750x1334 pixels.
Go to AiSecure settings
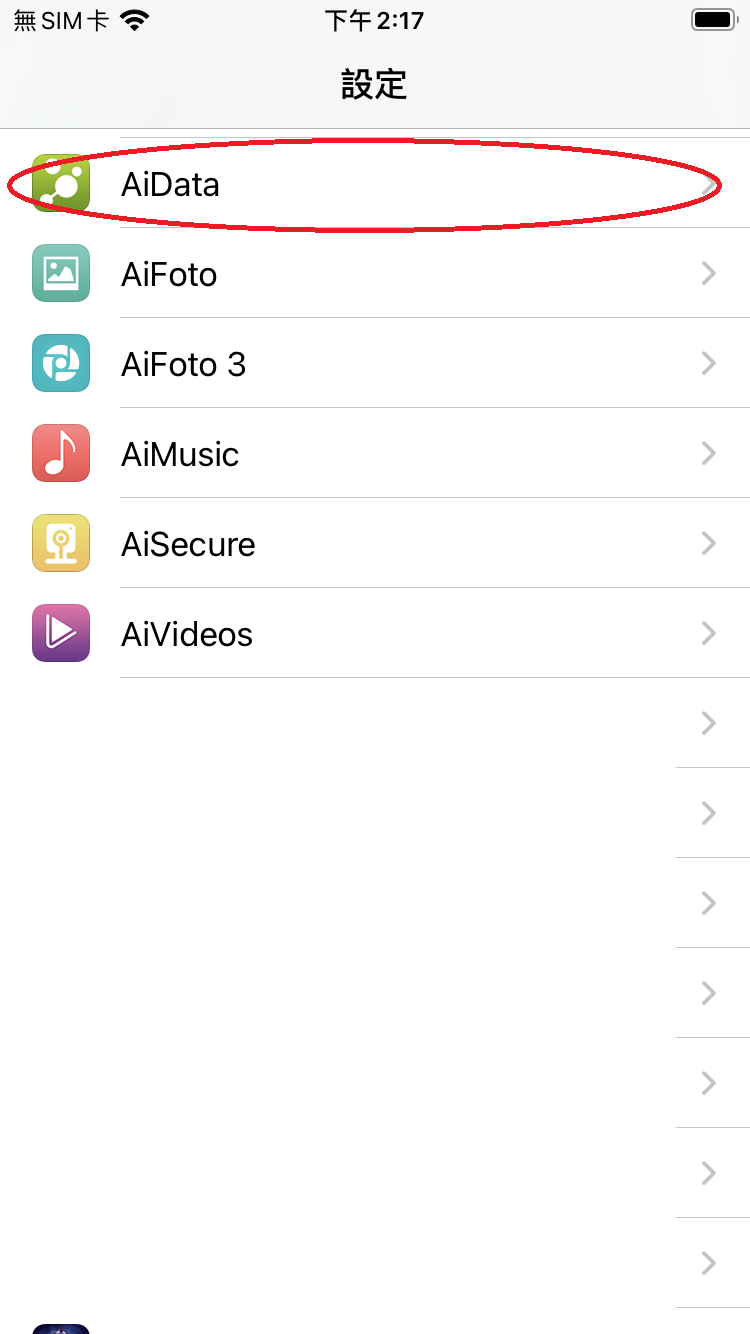(x=375, y=544)
